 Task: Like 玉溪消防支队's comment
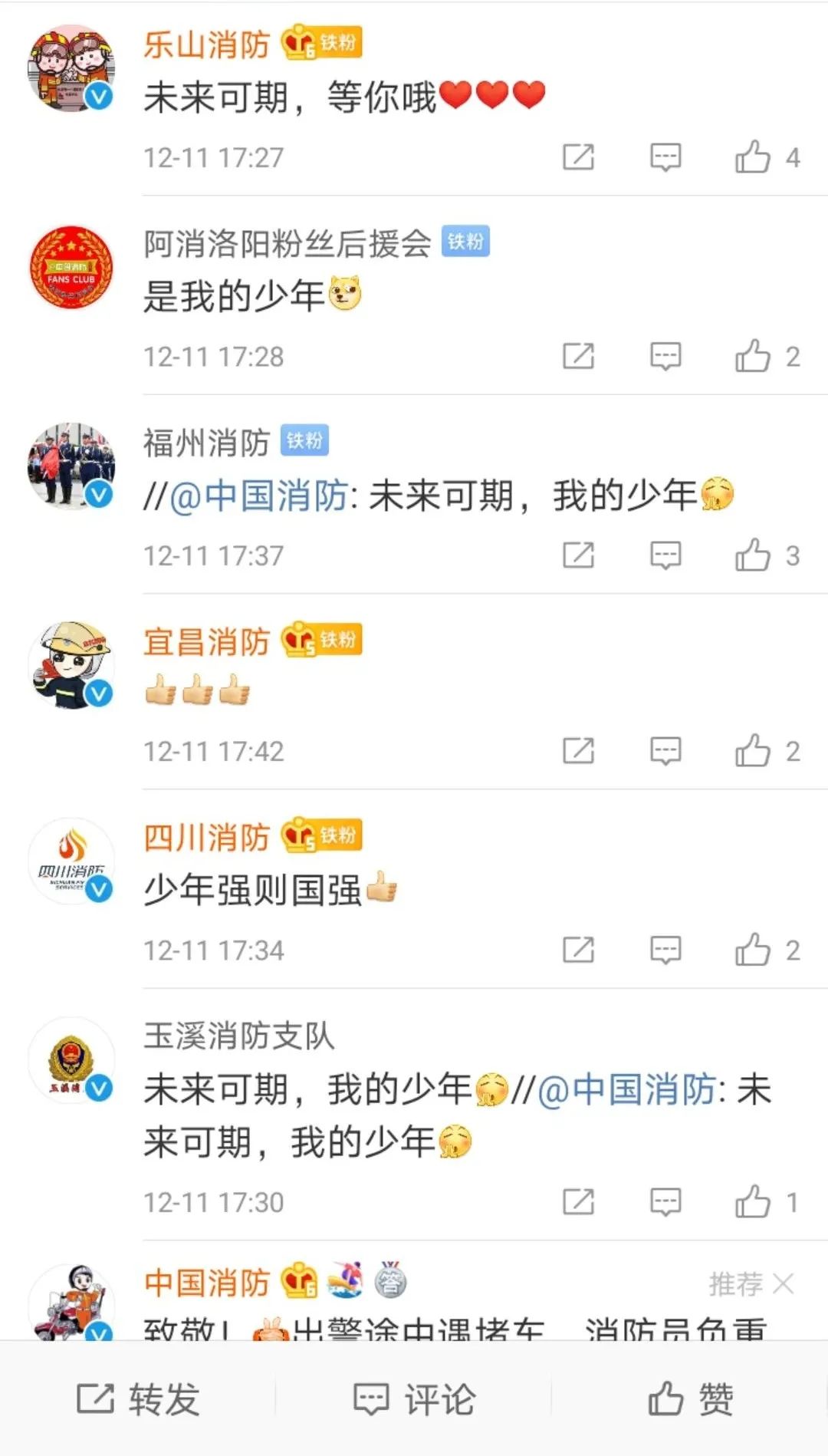(x=754, y=1201)
